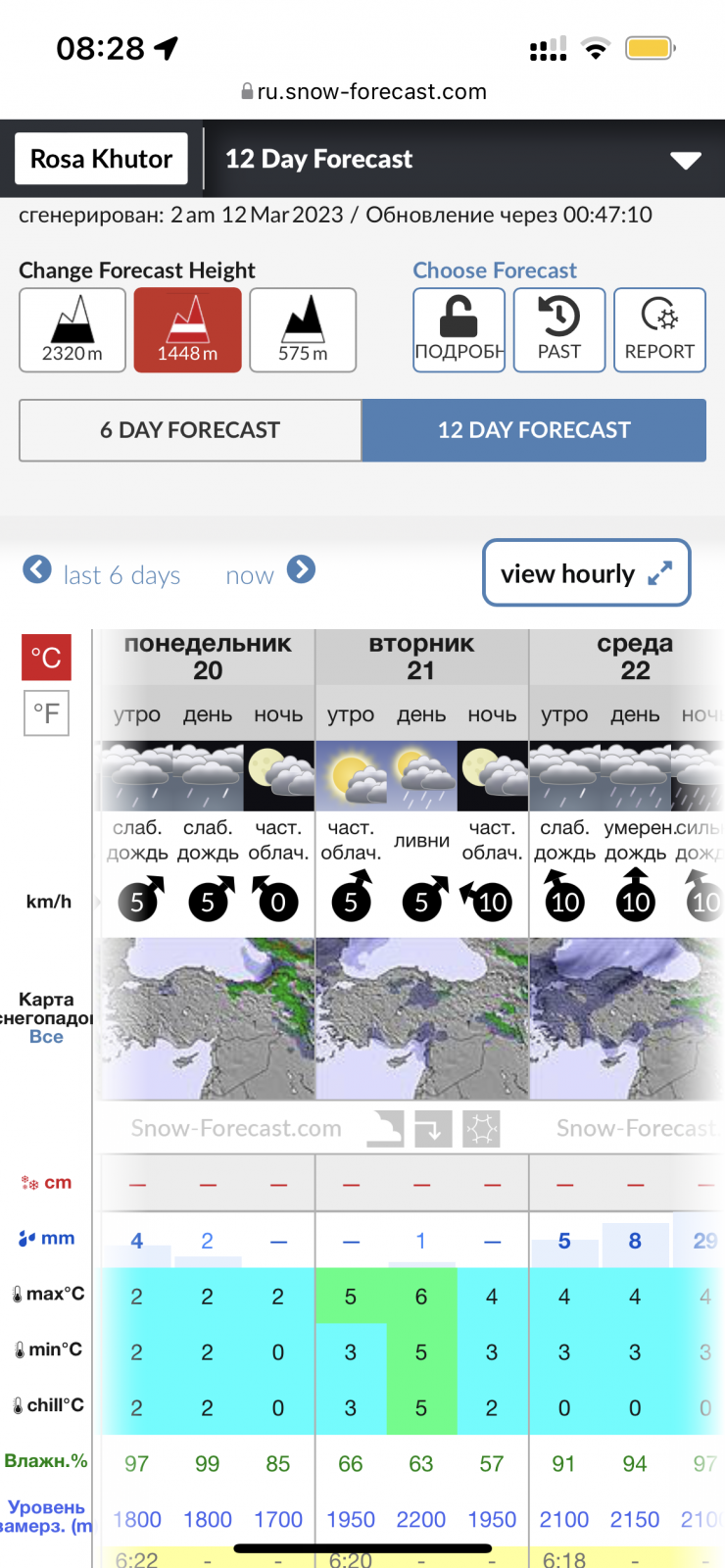The image size is (725, 1568).
Task: Open Wednesday 22 snowfall map
Action: point(627,1018)
